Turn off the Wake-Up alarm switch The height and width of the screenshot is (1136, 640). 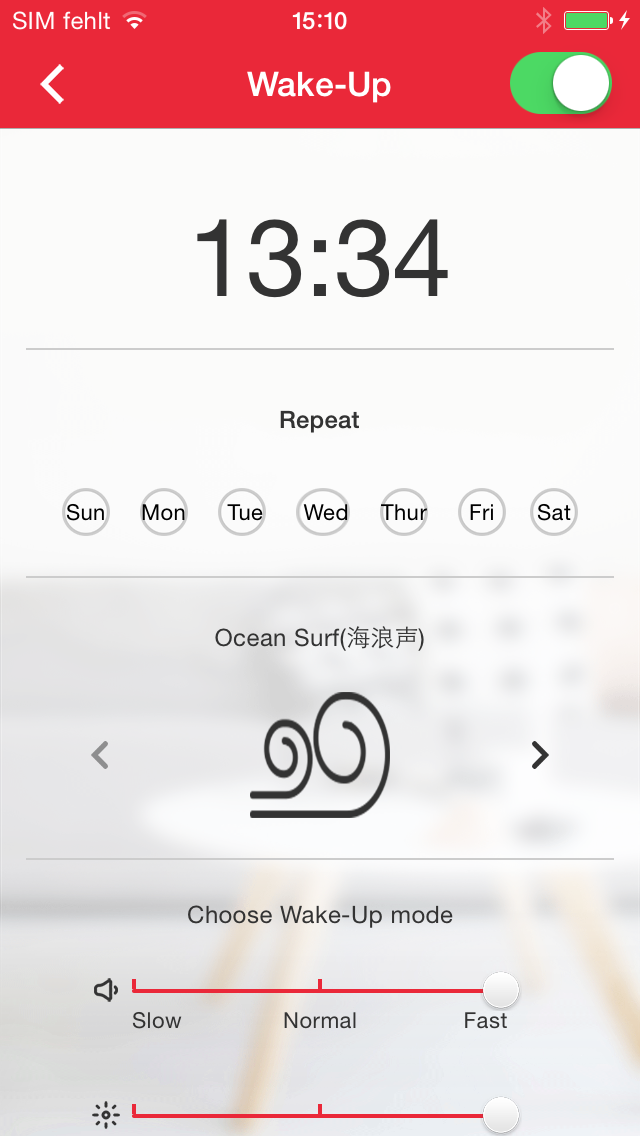560,84
